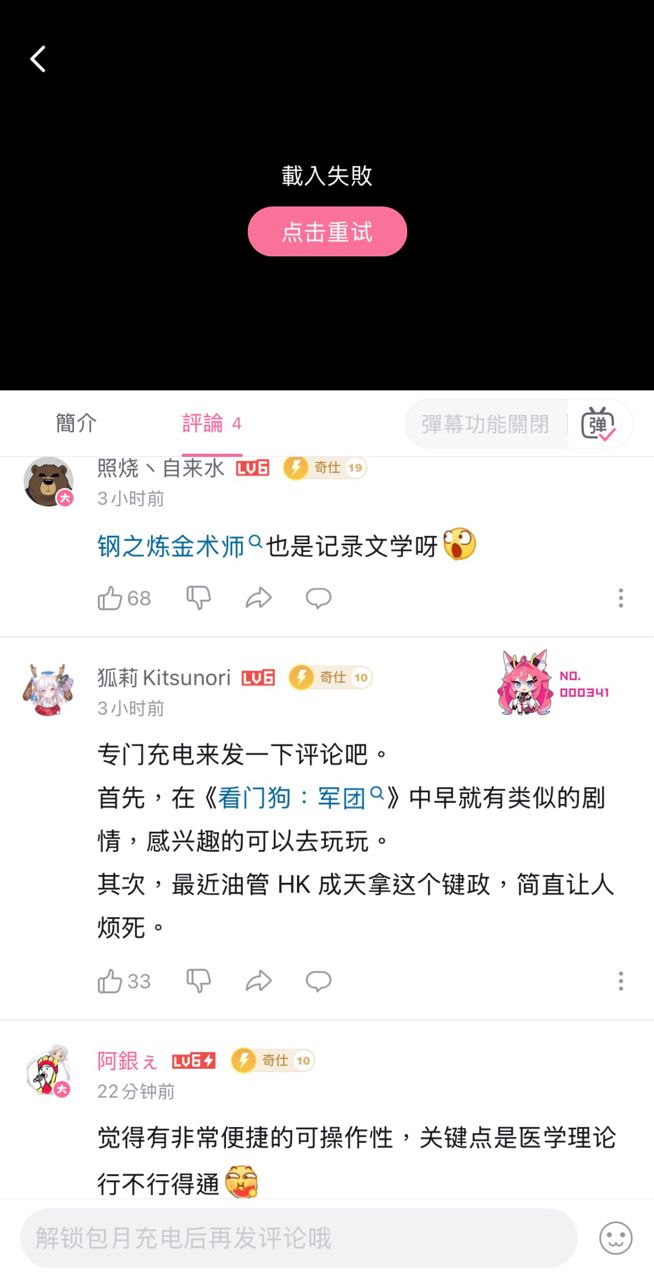
Task: Like the comment by 狐莉 Kitsunori
Action: tap(110, 981)
